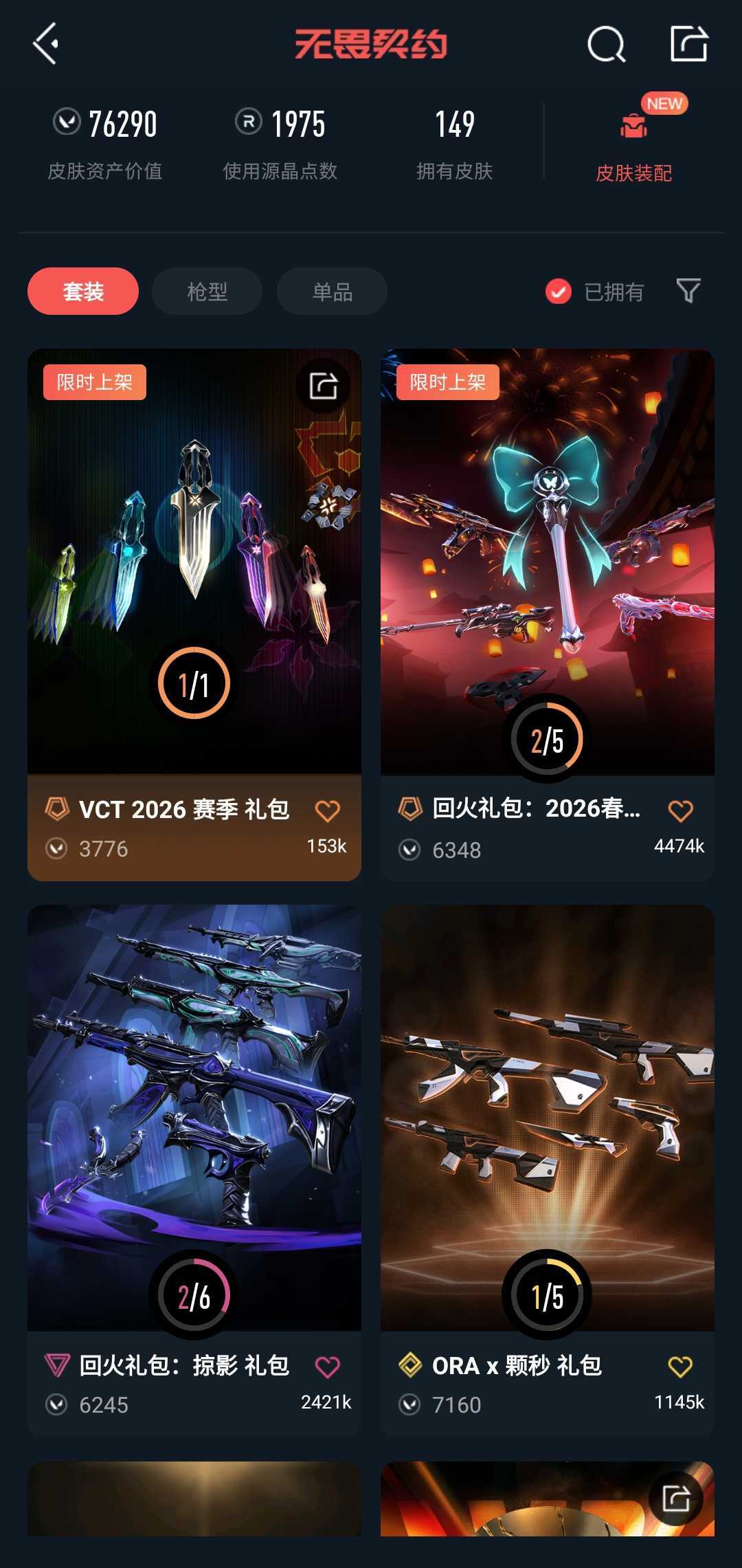742x1568 pixels.
Task: Share the VCT 2026 赛季 礼包 bundle
Action: pyautogui.click(x=323, y=386)
